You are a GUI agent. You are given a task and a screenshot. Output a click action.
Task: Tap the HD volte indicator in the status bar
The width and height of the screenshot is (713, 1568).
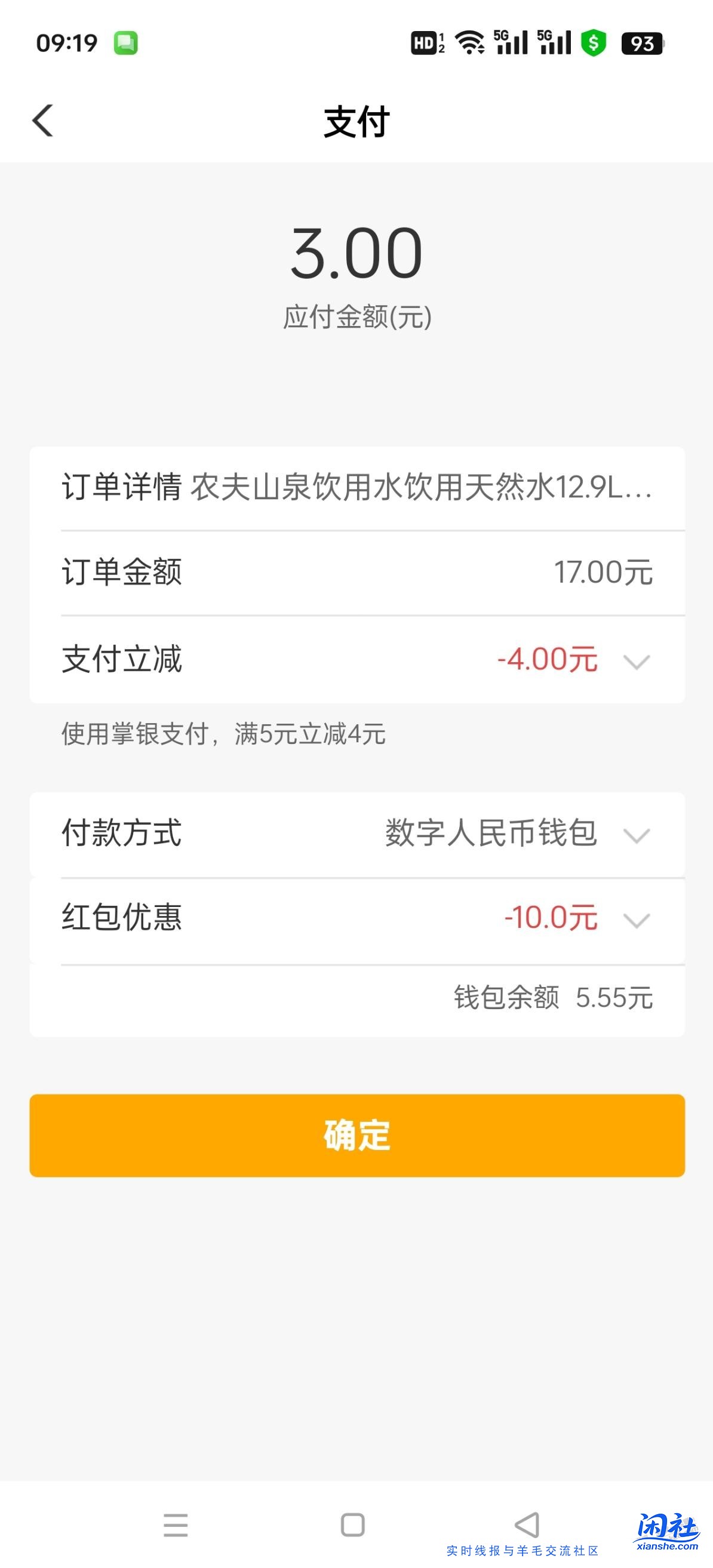tap(426, 43)
